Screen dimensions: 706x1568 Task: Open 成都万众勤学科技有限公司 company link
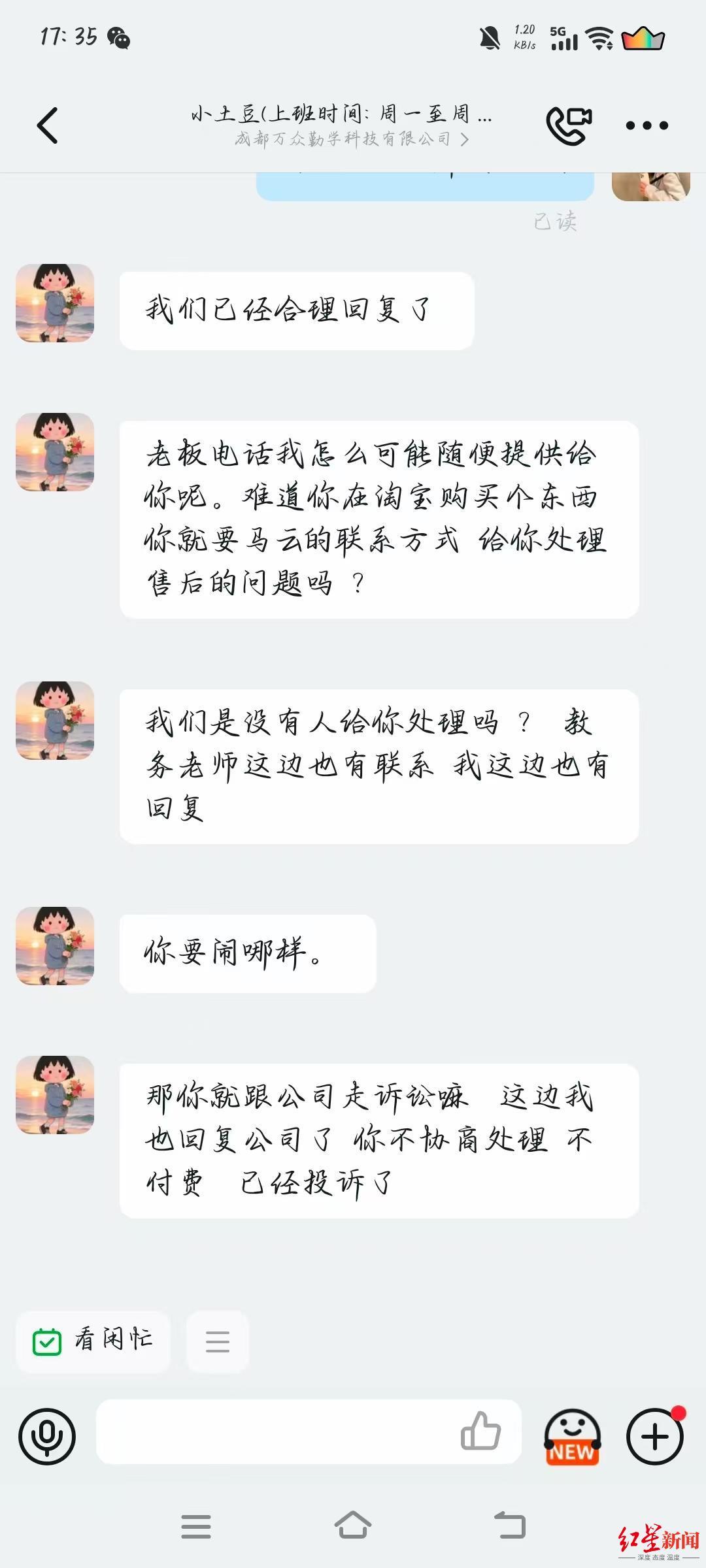(x=351, y=139)
